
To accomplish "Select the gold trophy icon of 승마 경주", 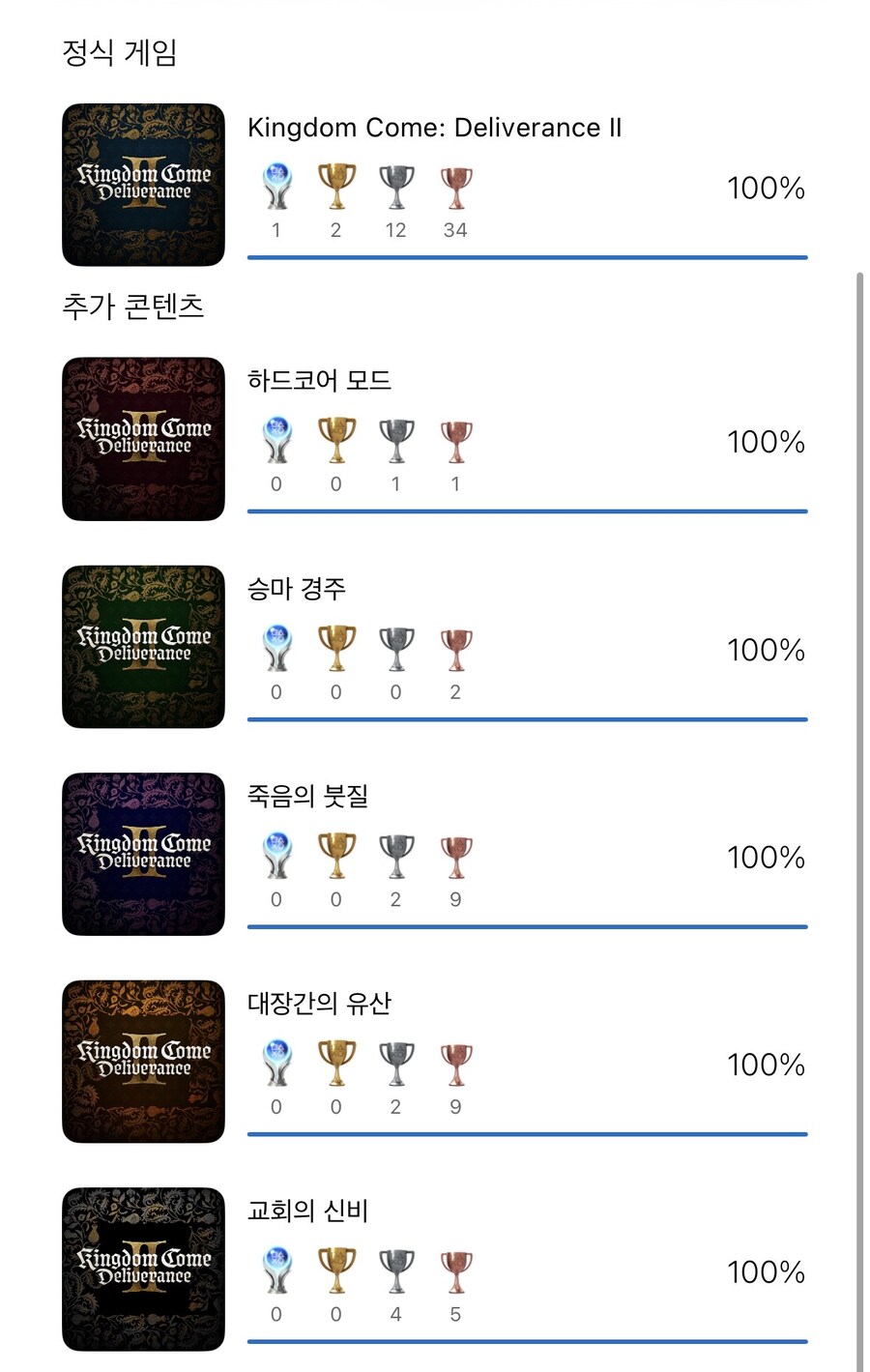I will pyautogui.click(x=336, y=649).
